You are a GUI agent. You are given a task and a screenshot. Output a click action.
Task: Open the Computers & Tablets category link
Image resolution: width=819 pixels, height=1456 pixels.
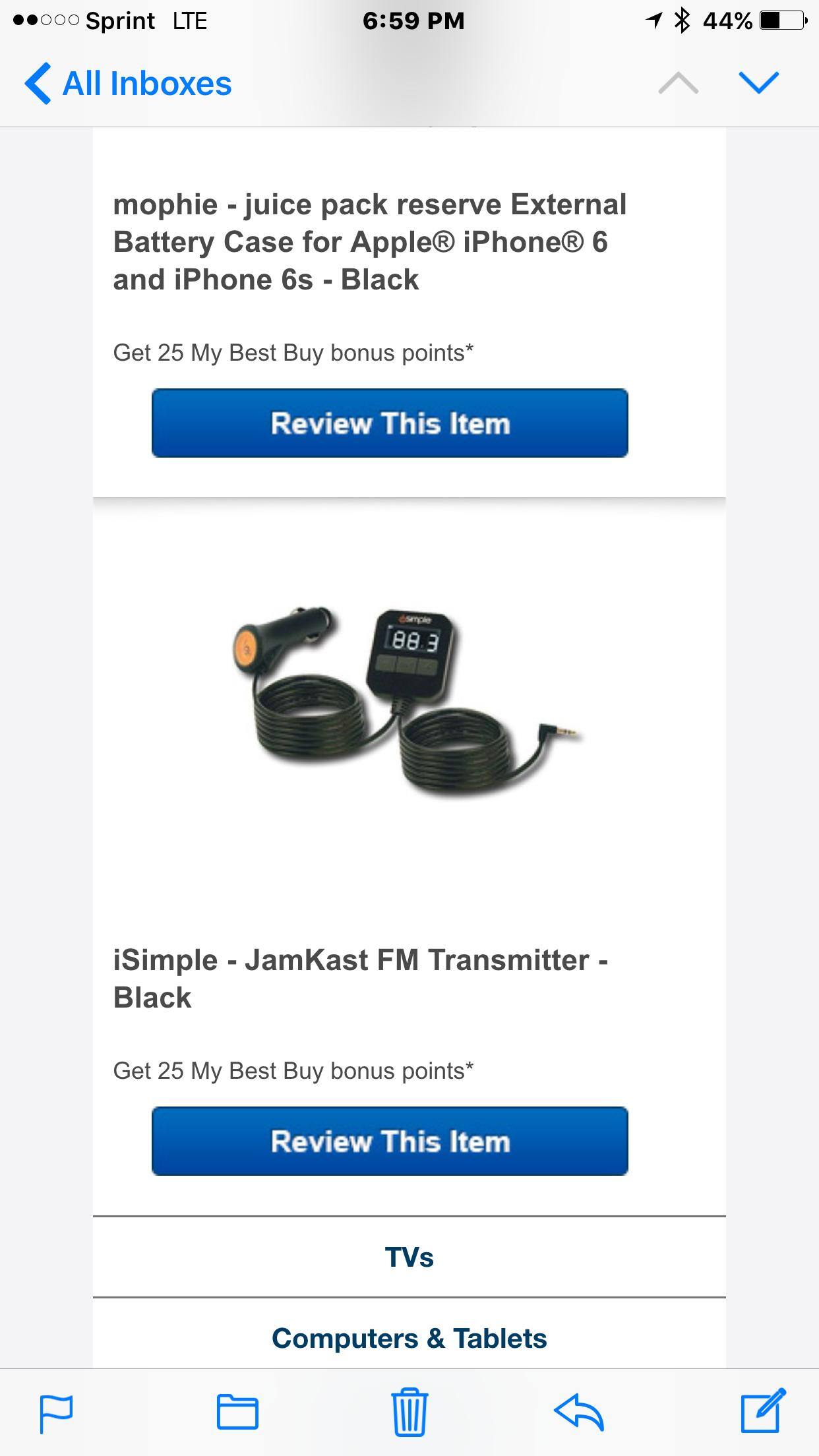409,1339
